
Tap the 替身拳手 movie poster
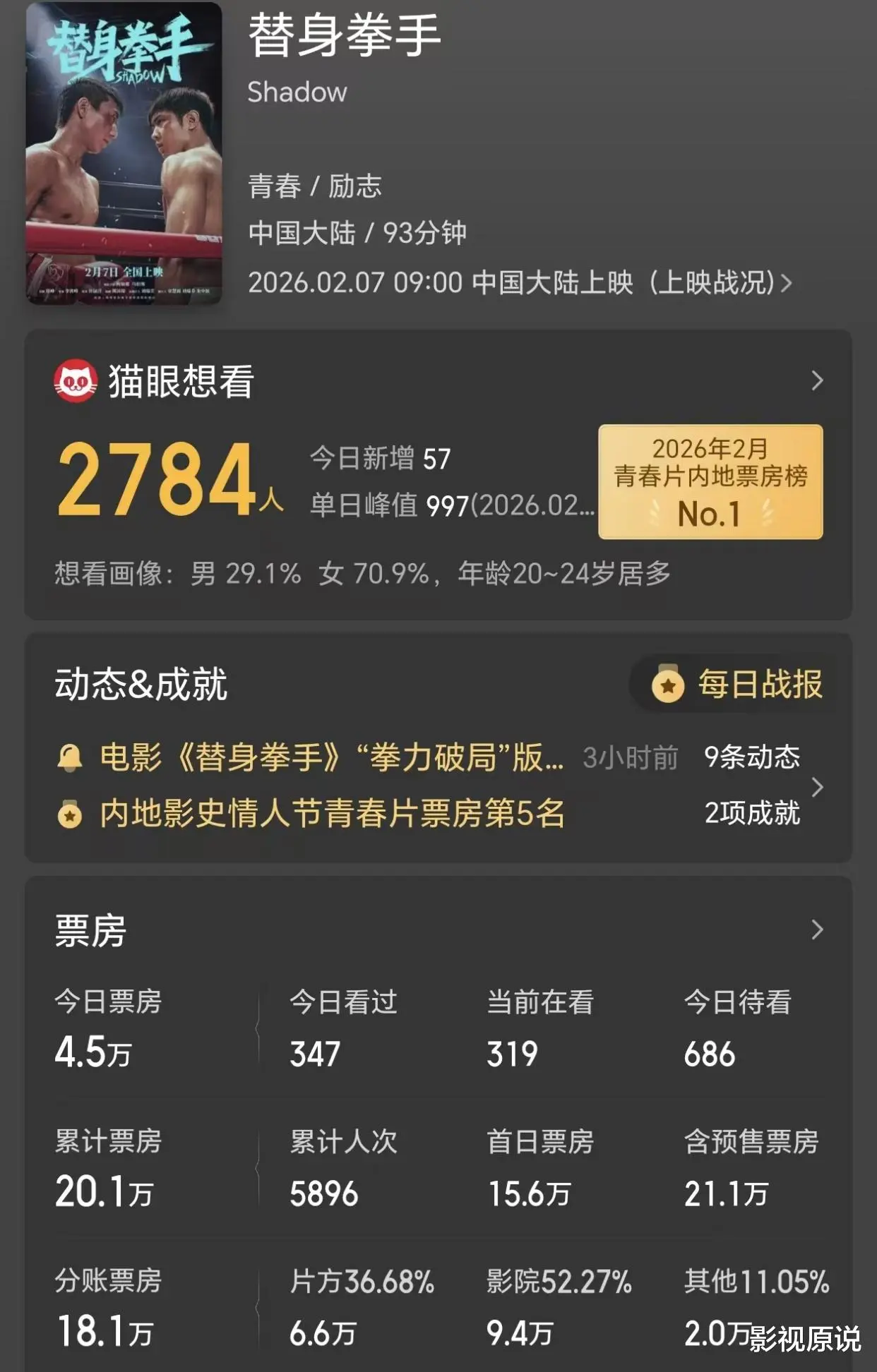(x=124, y=154)
